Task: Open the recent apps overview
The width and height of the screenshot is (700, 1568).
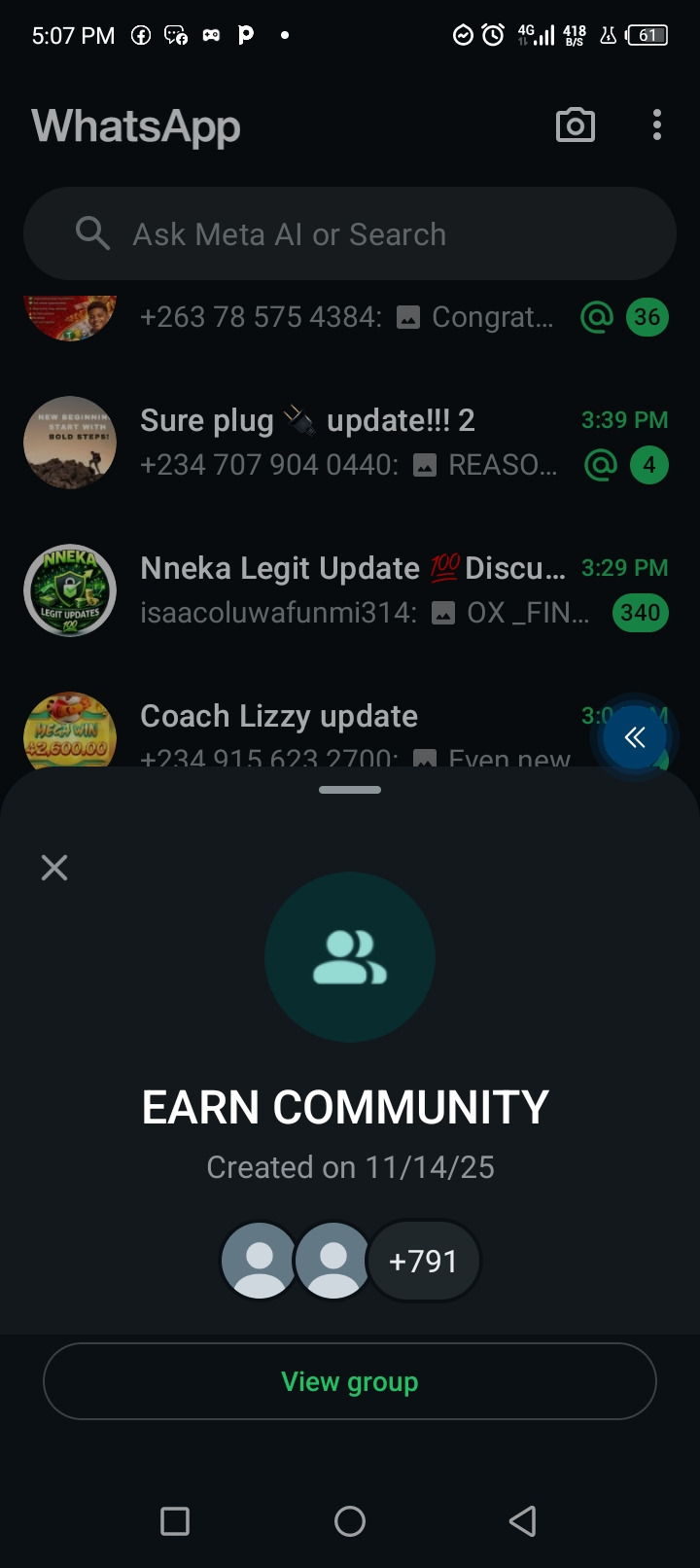Action: 175,1520
